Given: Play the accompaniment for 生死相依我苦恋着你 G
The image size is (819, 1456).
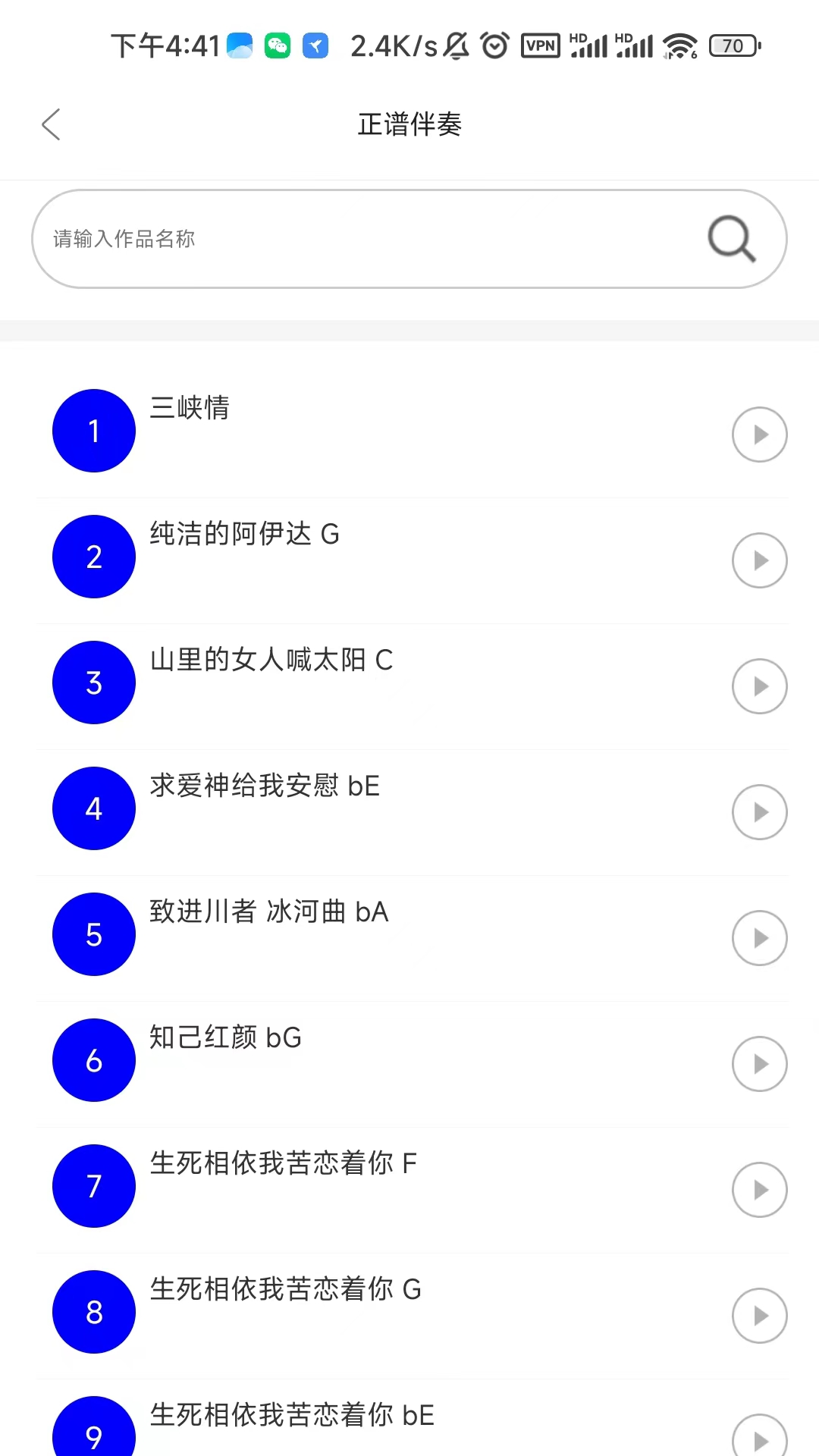Looking at the screenshot, I should click(x=759, y=1316).
